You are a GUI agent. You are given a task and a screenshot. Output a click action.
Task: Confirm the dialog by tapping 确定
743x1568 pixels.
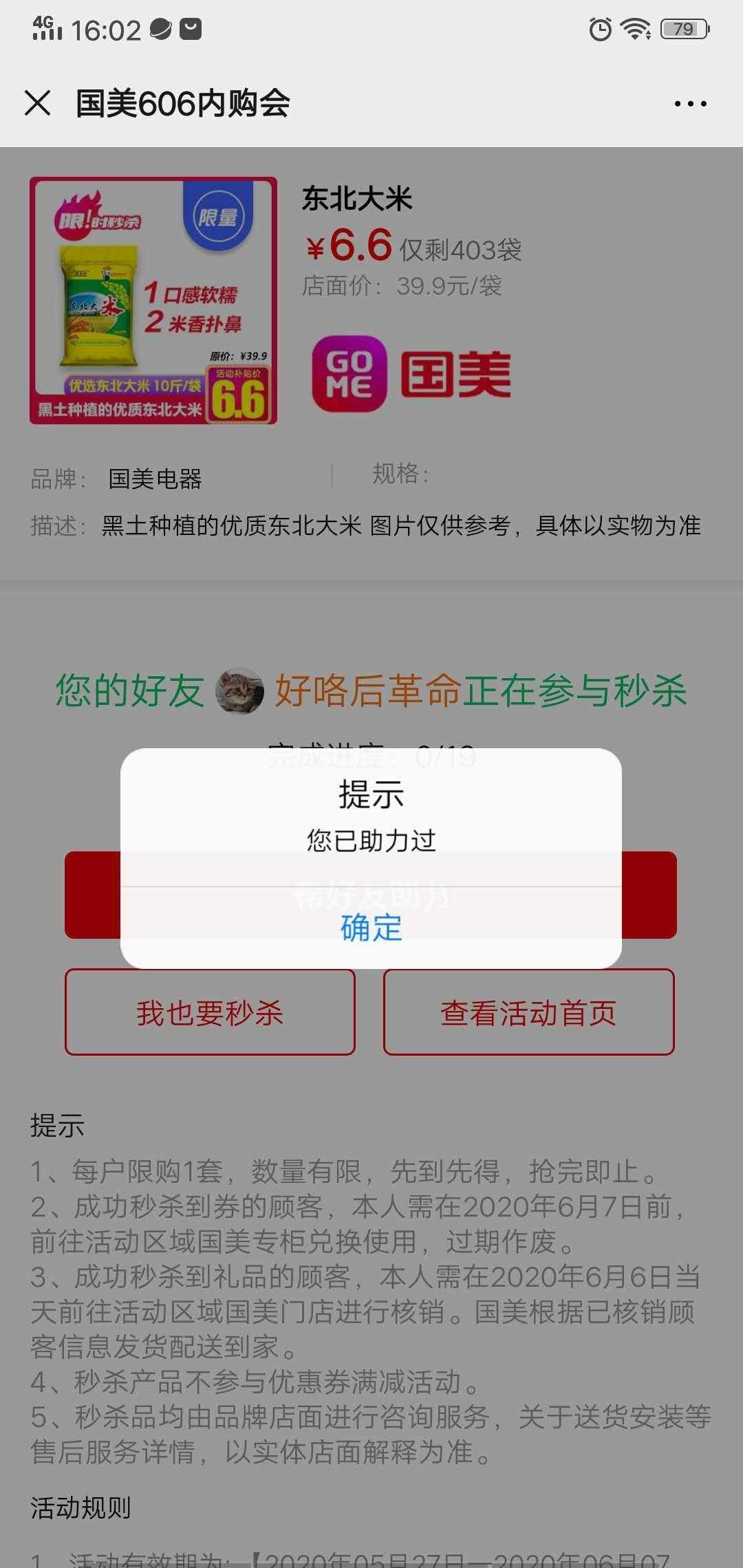click(371, 928)
